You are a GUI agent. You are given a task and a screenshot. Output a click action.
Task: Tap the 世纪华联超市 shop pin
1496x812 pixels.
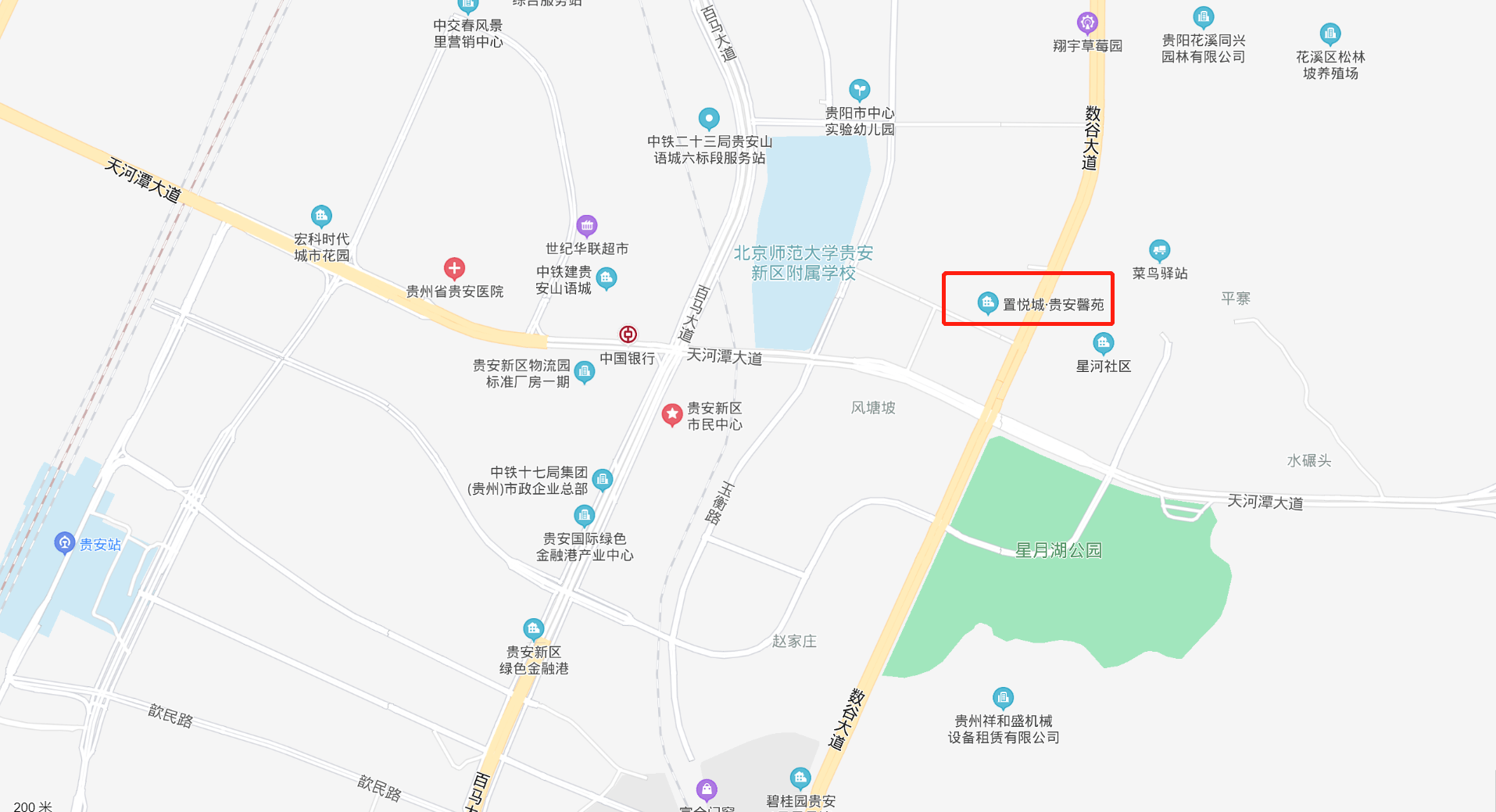pyautogui.click(x=586, y=226)
